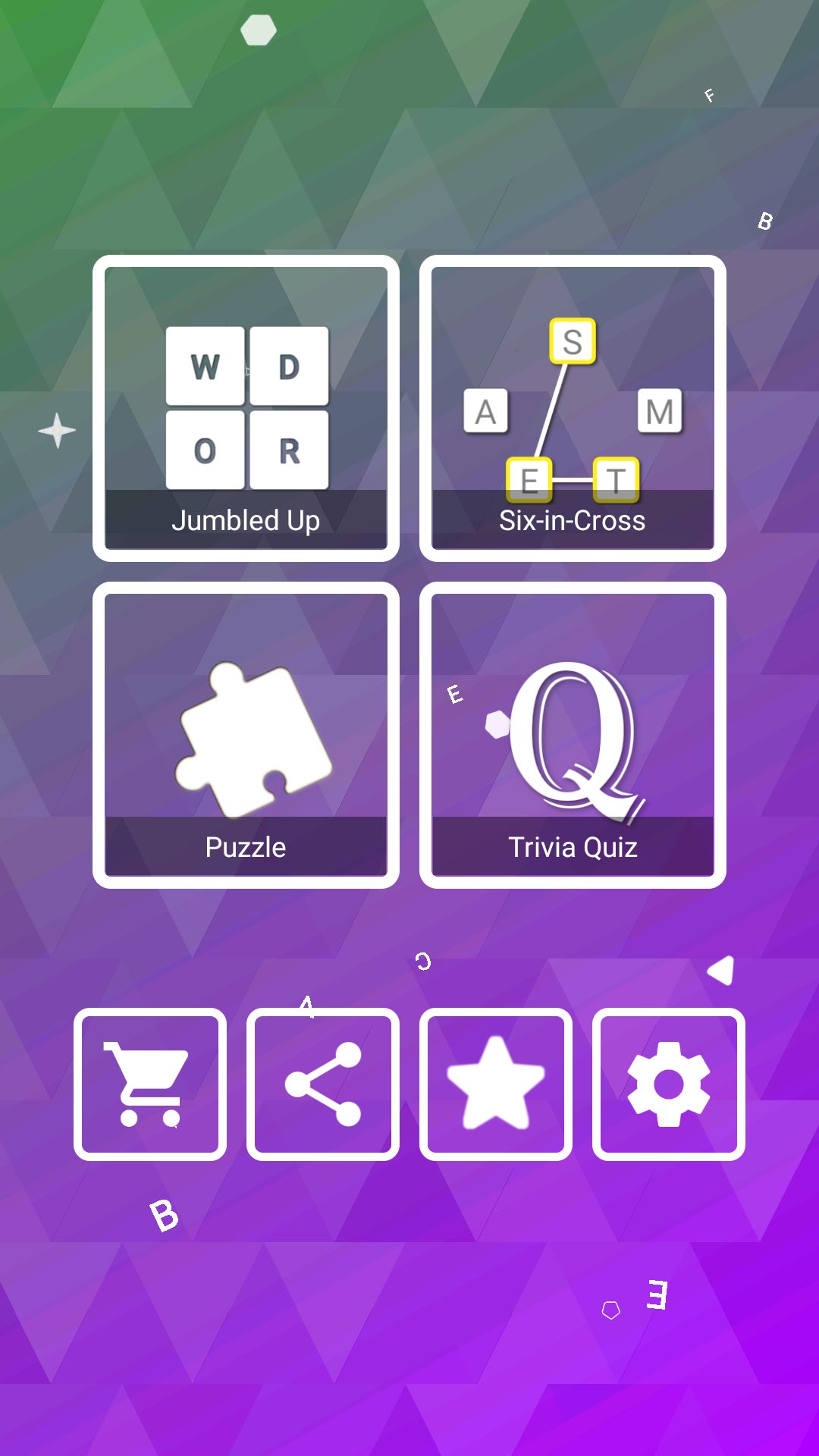
Task: Open the settings gear
Action: point(668,1084)
